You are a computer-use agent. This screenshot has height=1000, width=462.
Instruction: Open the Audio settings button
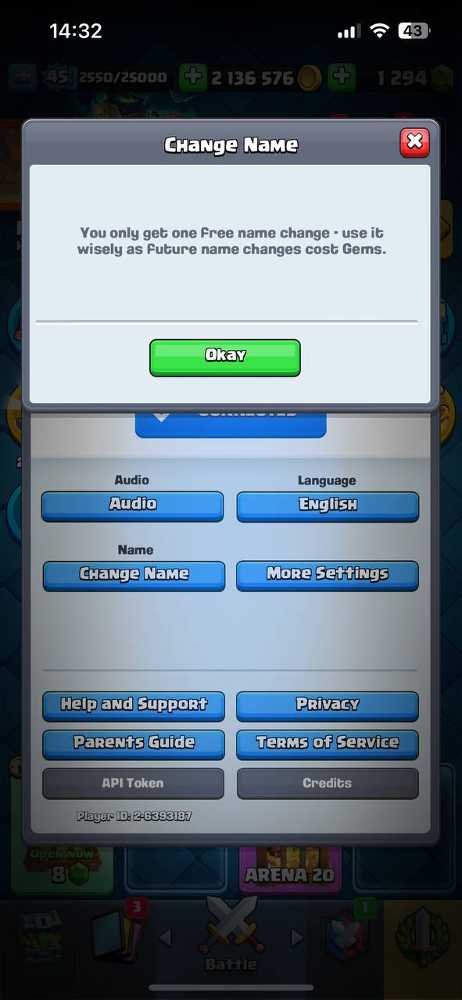(x=133, y=506)
